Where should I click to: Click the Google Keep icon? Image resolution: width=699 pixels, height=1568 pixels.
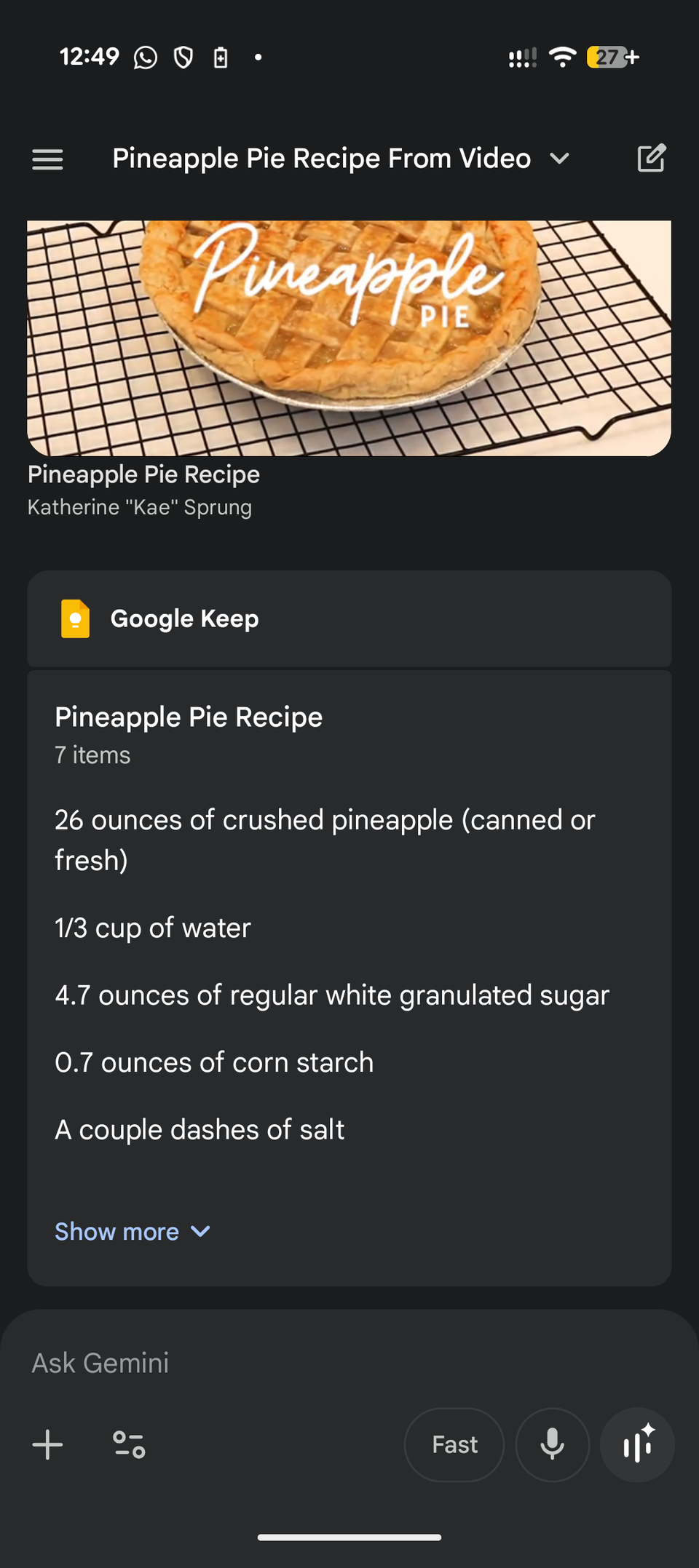[75, 618]
